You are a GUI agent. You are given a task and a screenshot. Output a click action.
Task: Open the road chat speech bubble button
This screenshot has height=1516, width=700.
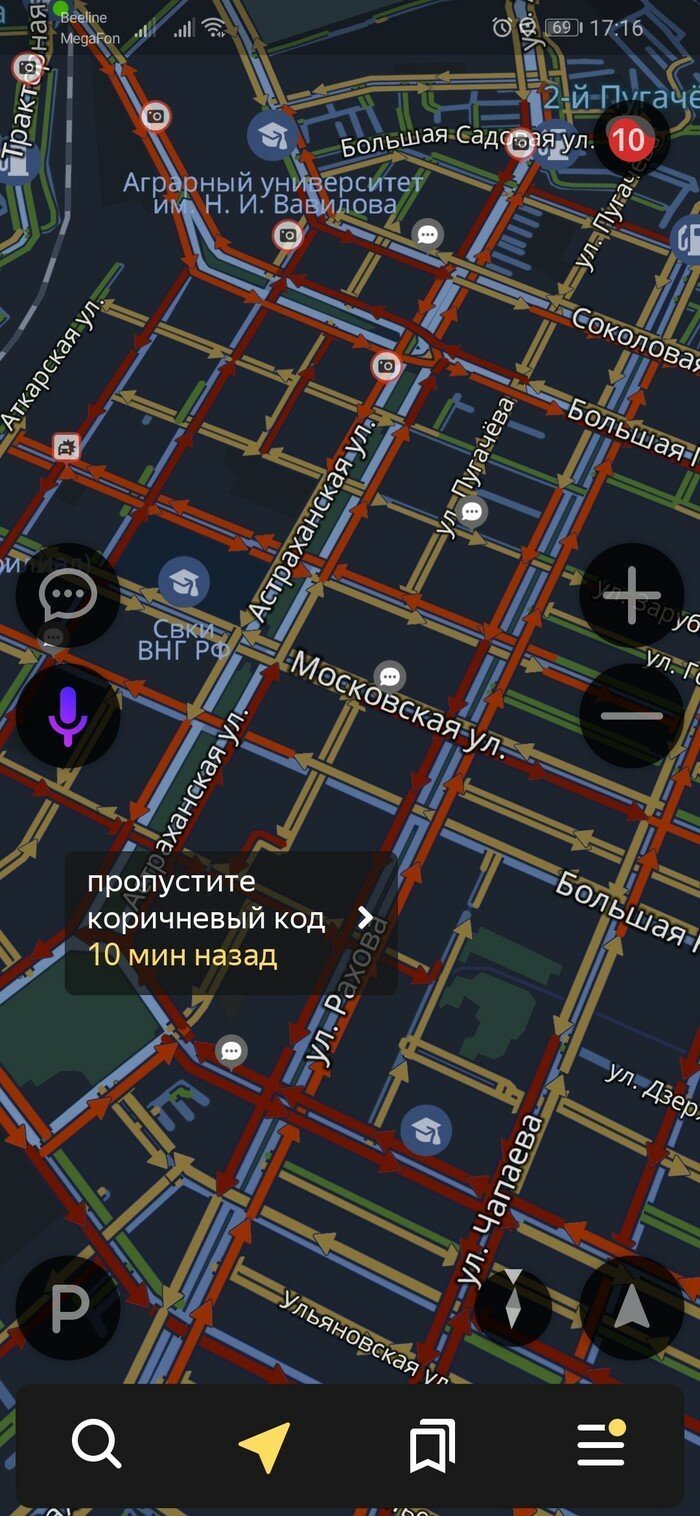click(67, 596)
